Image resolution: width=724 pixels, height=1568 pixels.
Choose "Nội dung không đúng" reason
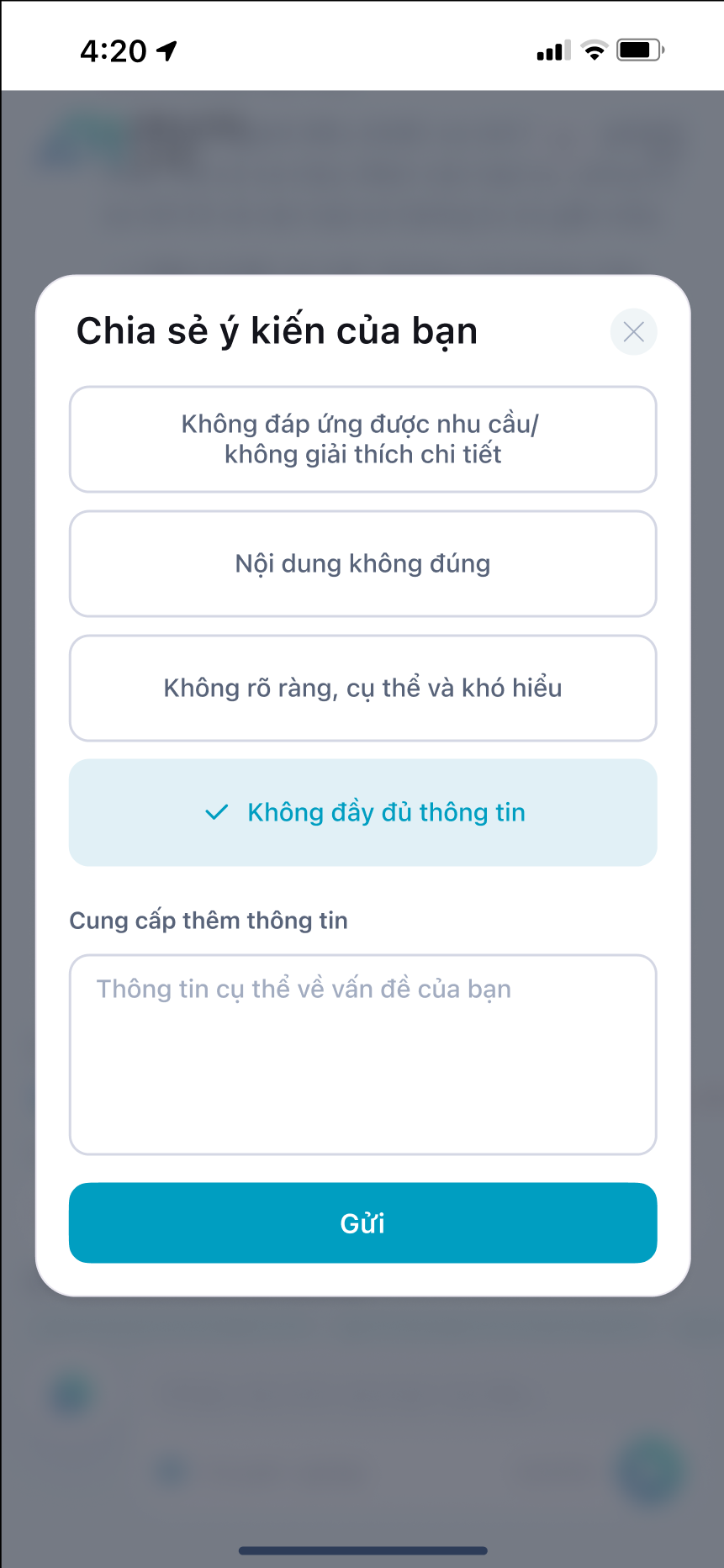coord(362,564)
